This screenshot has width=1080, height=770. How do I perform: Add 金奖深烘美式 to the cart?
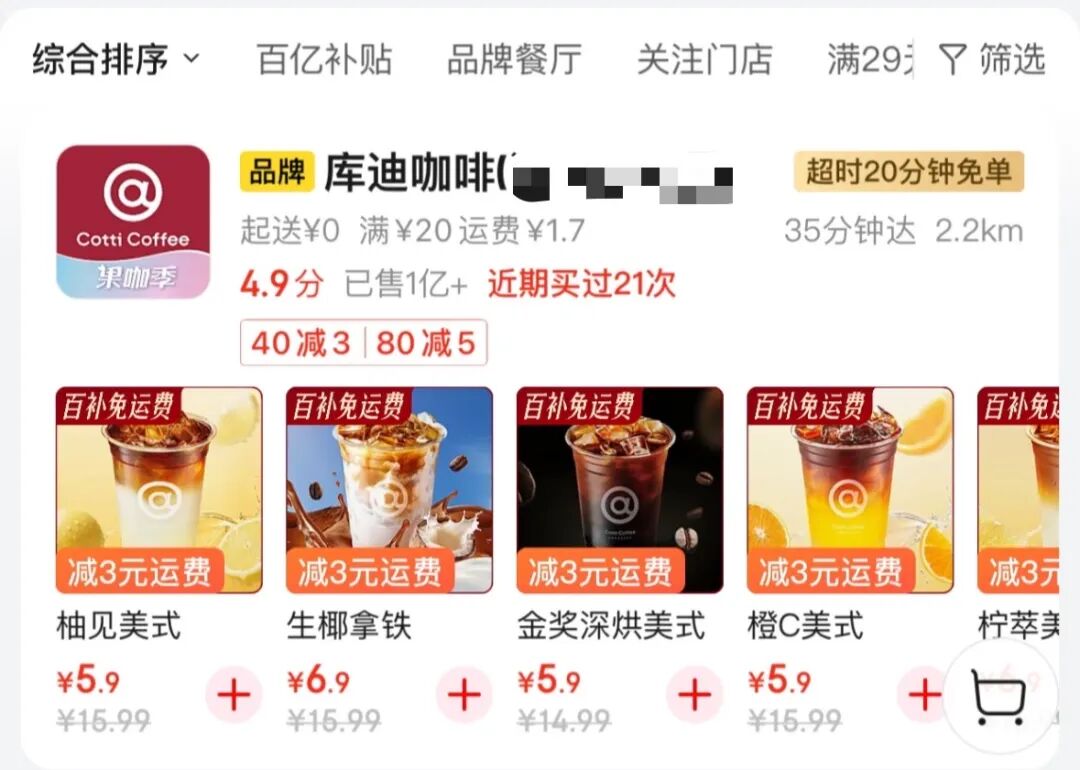pyautogui.click(x=694, y=695)
